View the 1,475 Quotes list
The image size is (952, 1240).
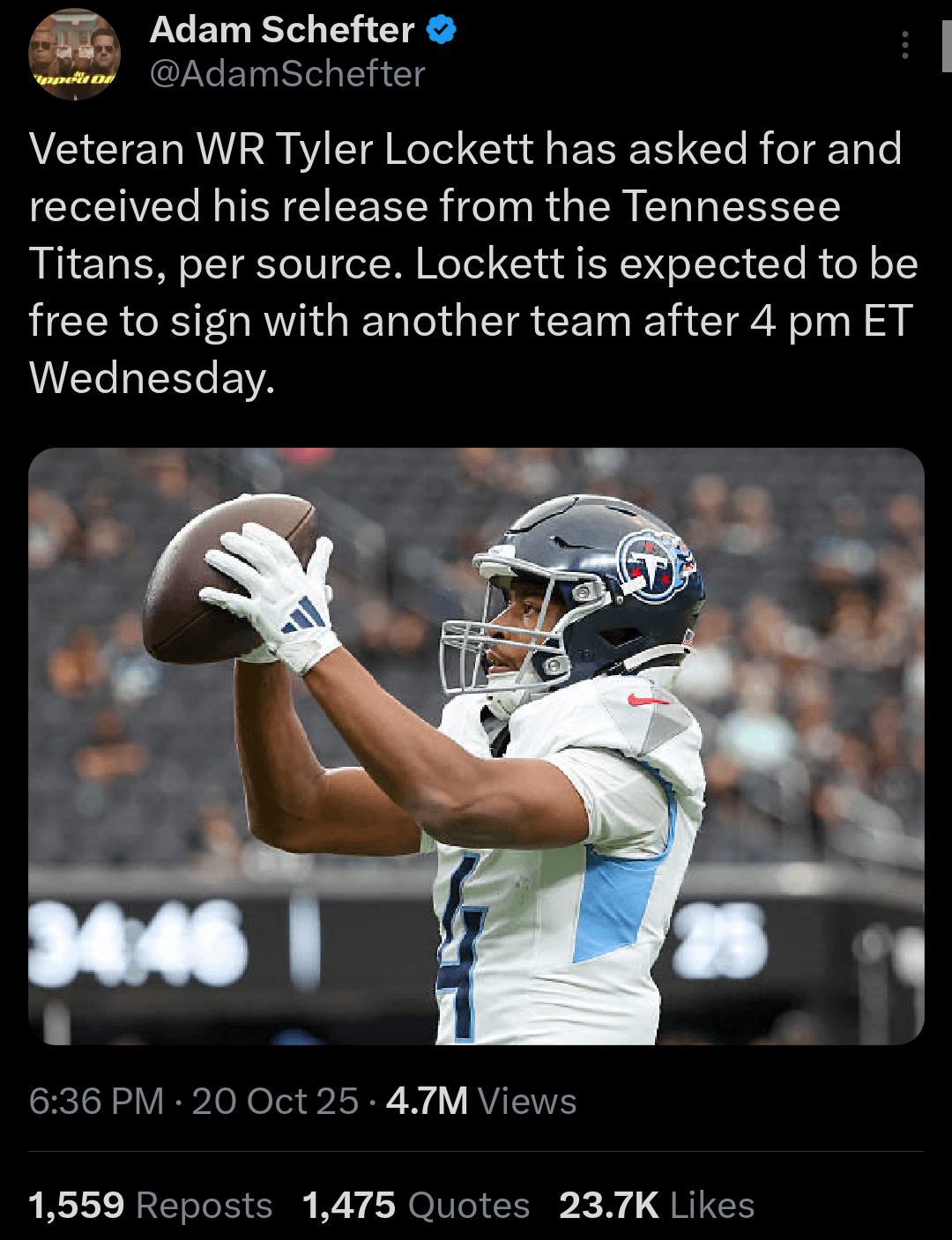[416, 1206]
